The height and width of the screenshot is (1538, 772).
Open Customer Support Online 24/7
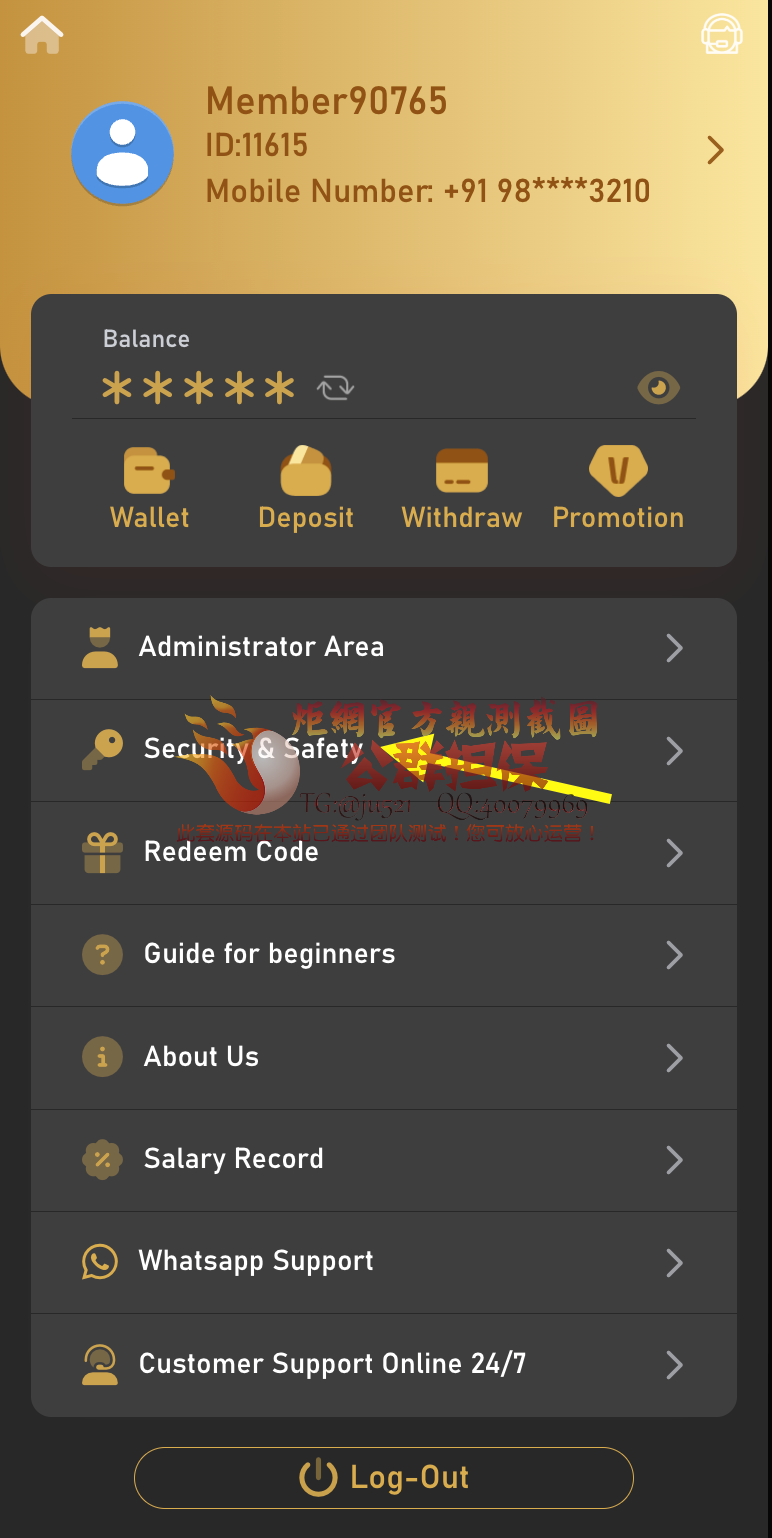[x=384, y=1364]
